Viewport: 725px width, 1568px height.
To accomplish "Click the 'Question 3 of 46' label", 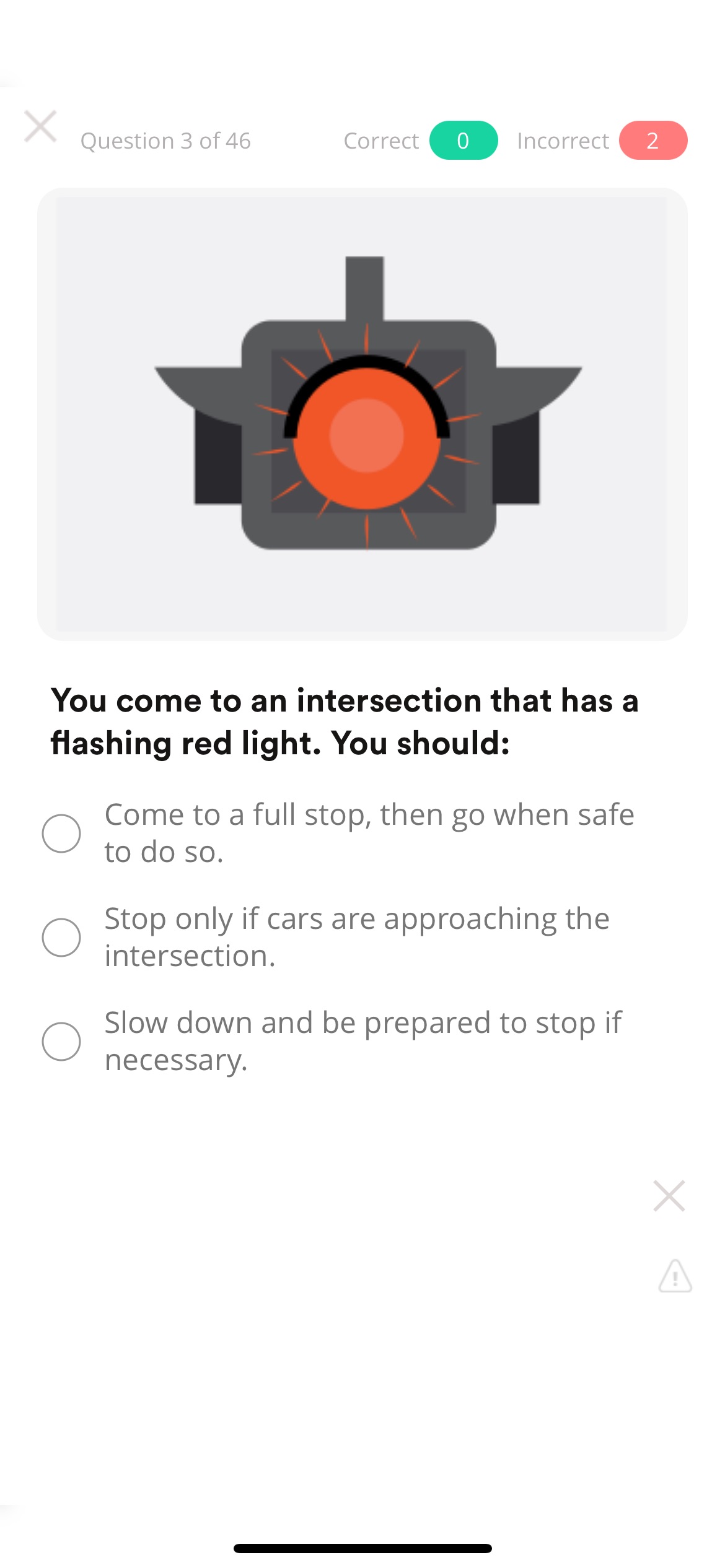I will pyautogui.click(x=166, y=141).
